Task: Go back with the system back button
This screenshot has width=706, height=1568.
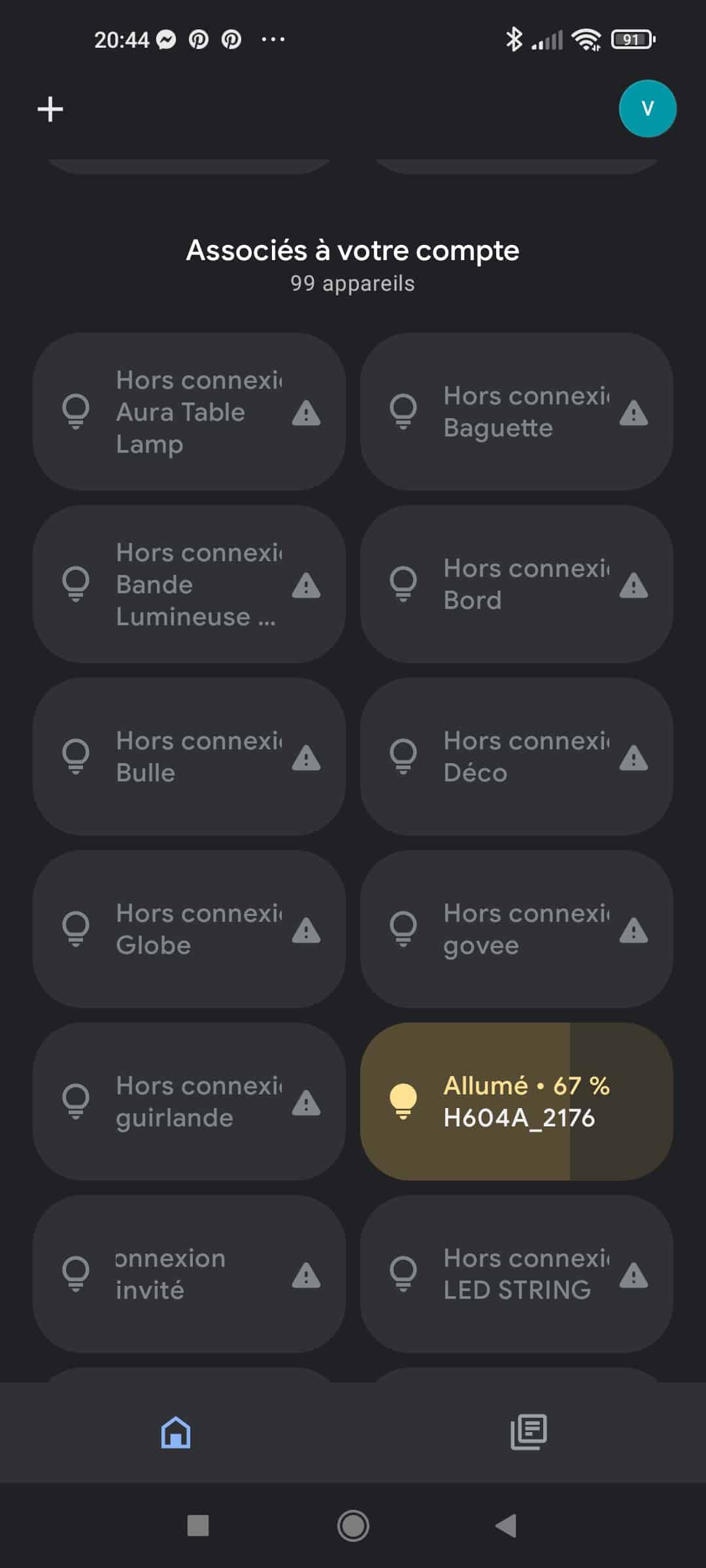Action: [506, 1526]
